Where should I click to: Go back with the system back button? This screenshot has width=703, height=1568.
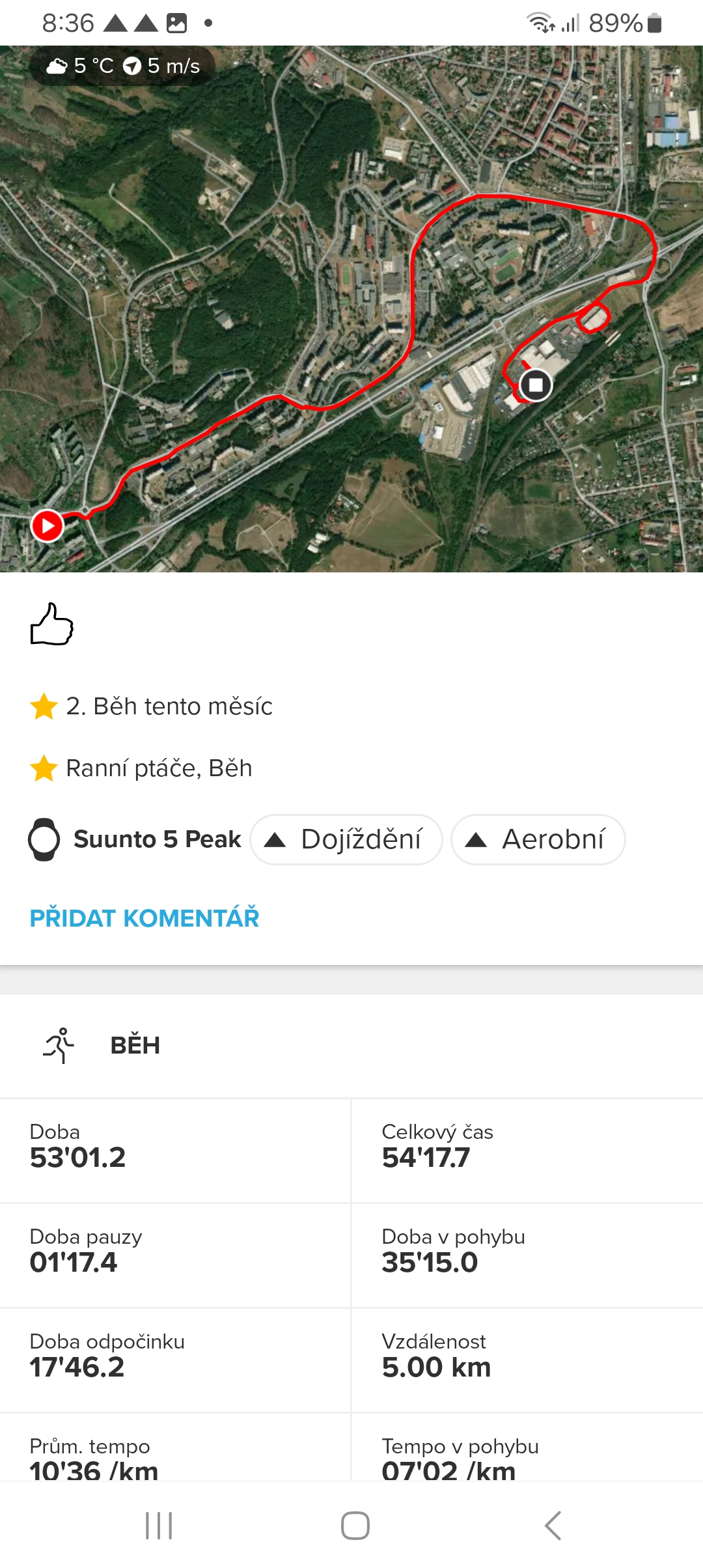click(x=553, y=1525)
